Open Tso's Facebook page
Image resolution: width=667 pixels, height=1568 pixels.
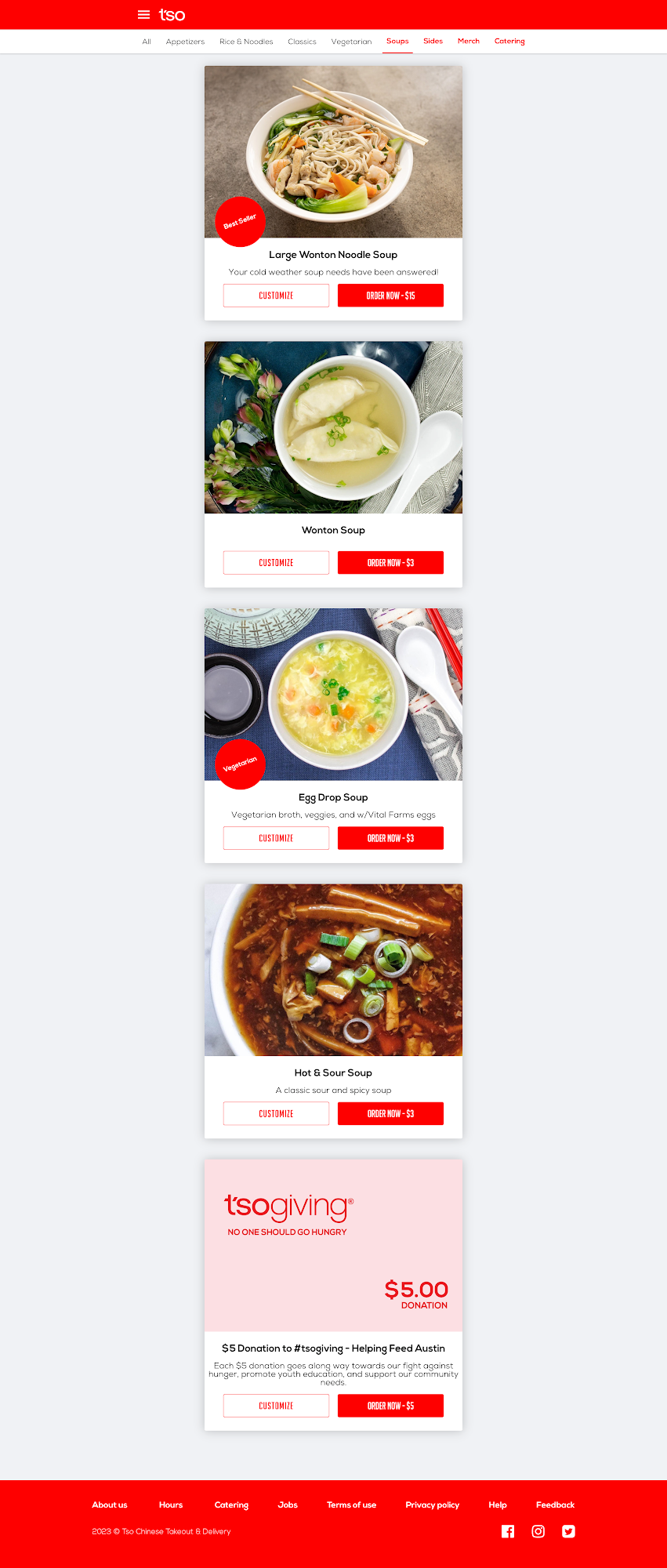[x=508, y=1531]
